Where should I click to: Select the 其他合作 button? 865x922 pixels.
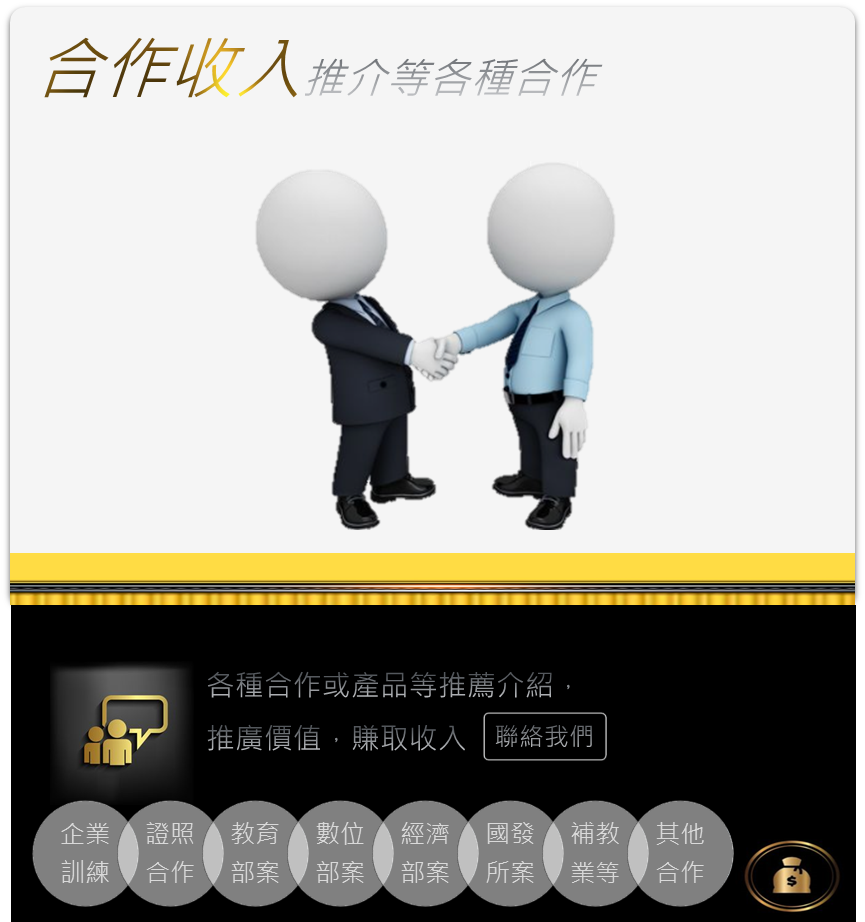pos(680,853)
